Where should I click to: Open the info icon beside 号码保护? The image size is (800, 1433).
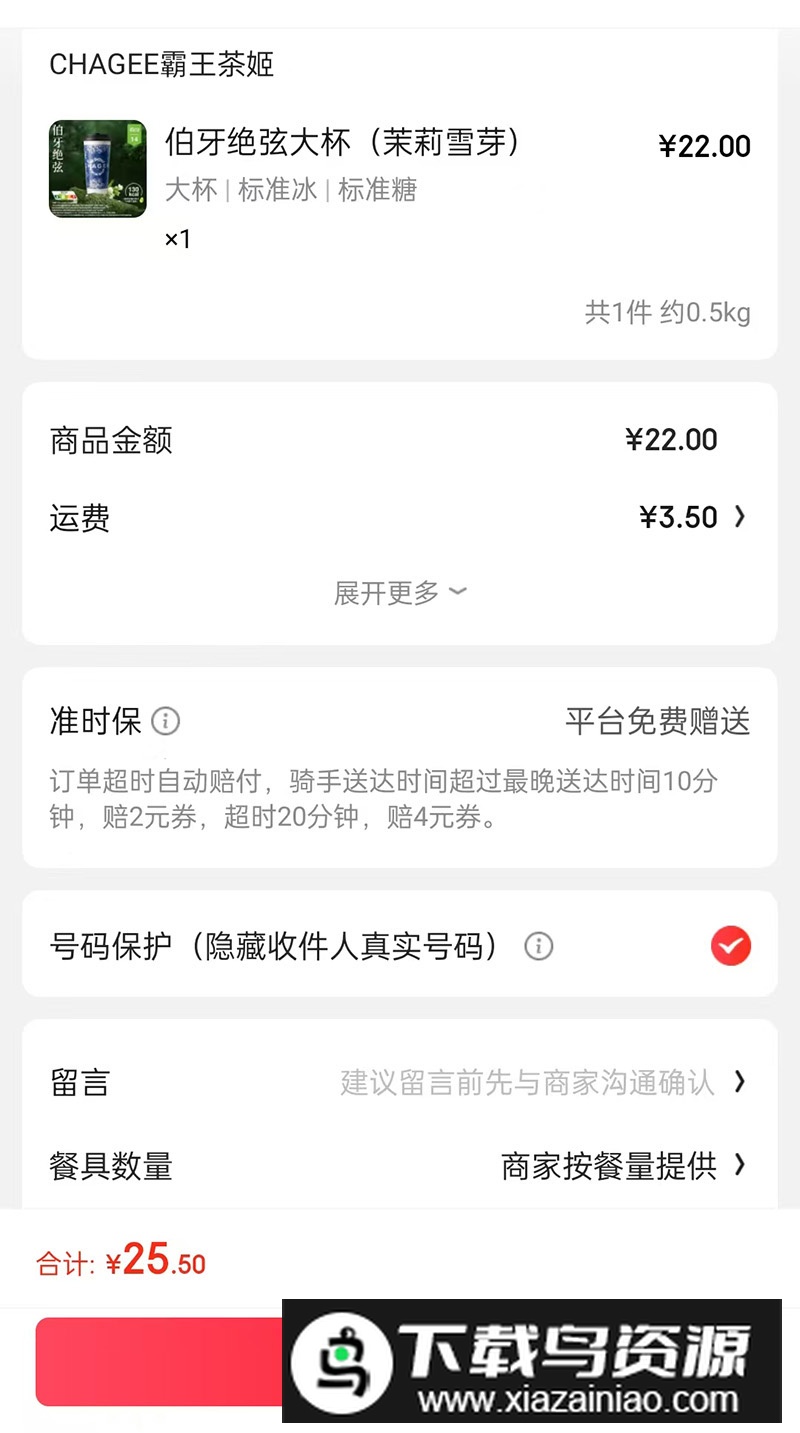pos(539,946)
